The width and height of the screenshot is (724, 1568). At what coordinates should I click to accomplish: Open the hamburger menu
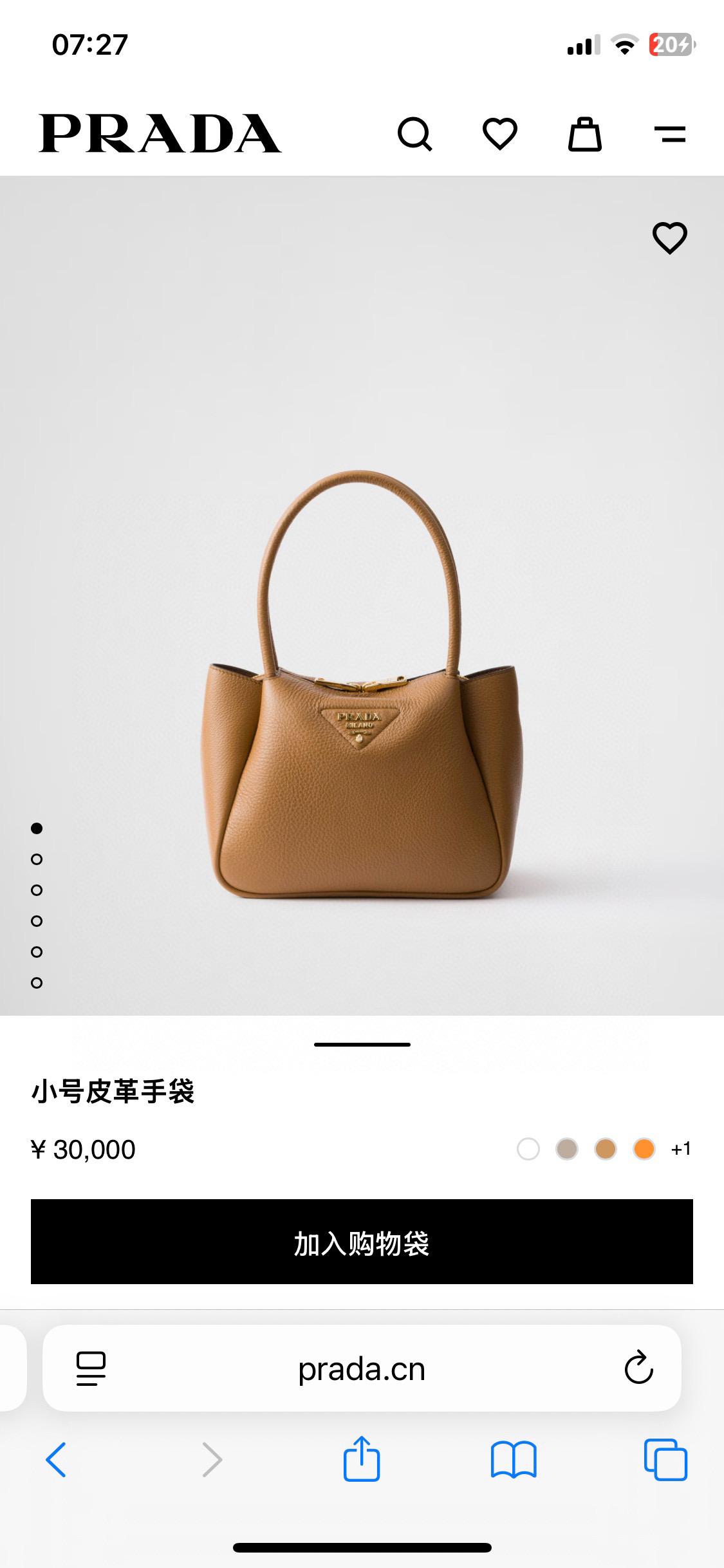[670, 134]
